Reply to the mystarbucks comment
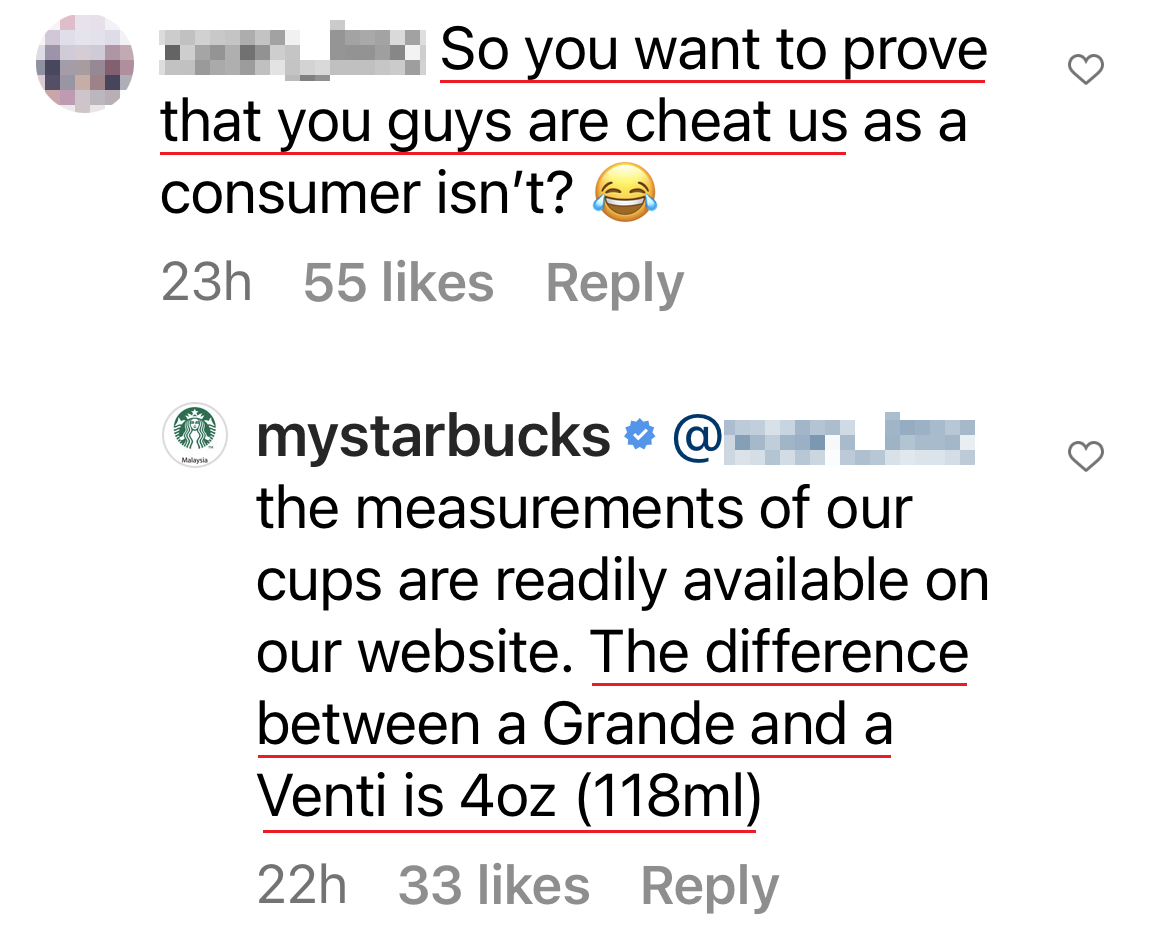This screenshot has height=935, width=1170. pos(708,886)
